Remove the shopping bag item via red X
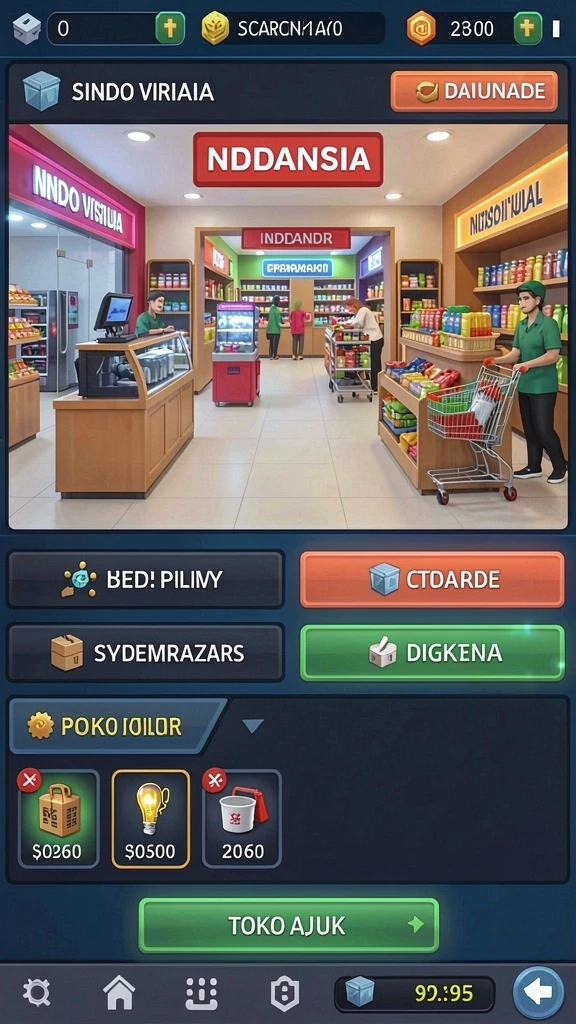The image size is (576, 1024). [29, 779]
